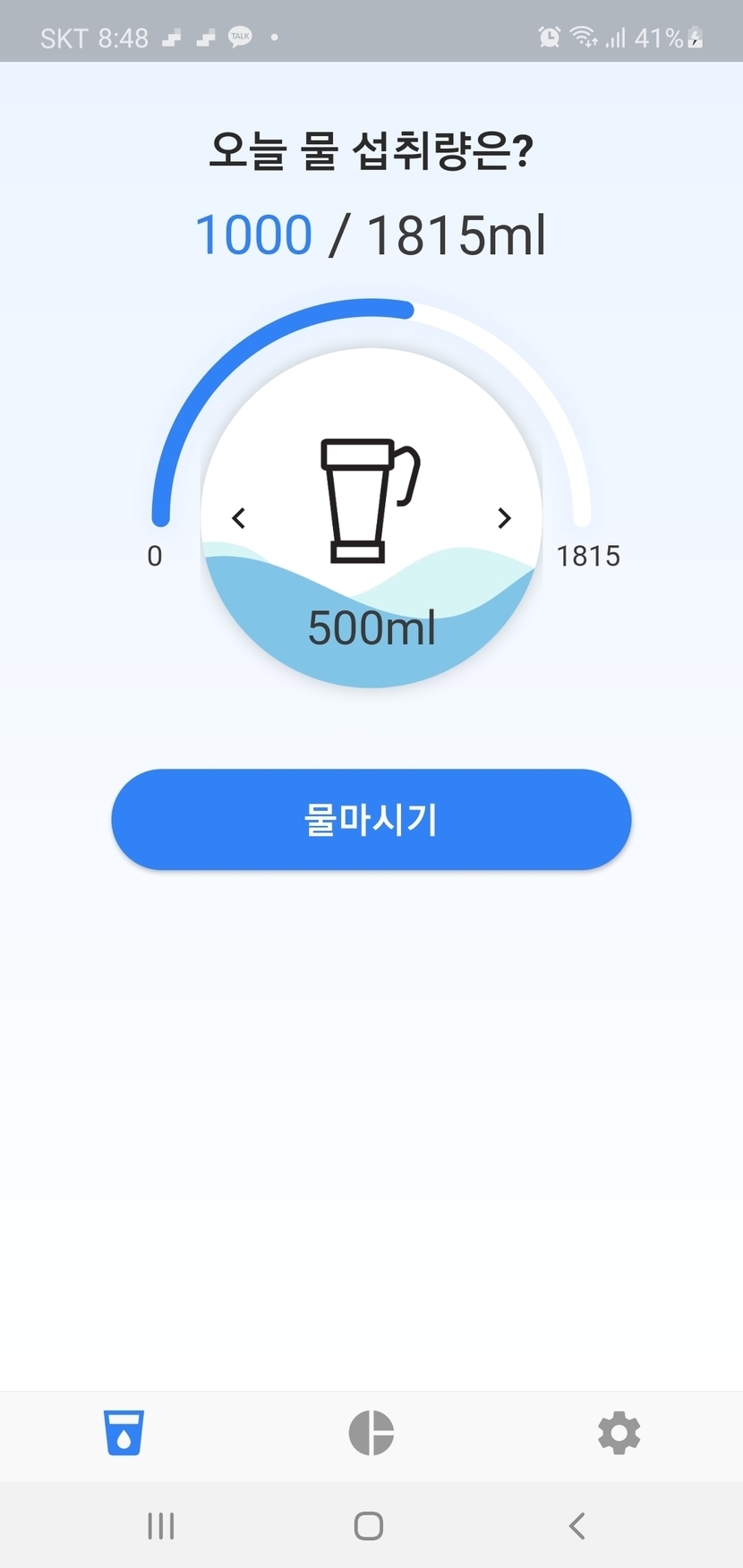Open the statistics chart tab
This screenshot has height=1568, width=743.
(371, 1433)
